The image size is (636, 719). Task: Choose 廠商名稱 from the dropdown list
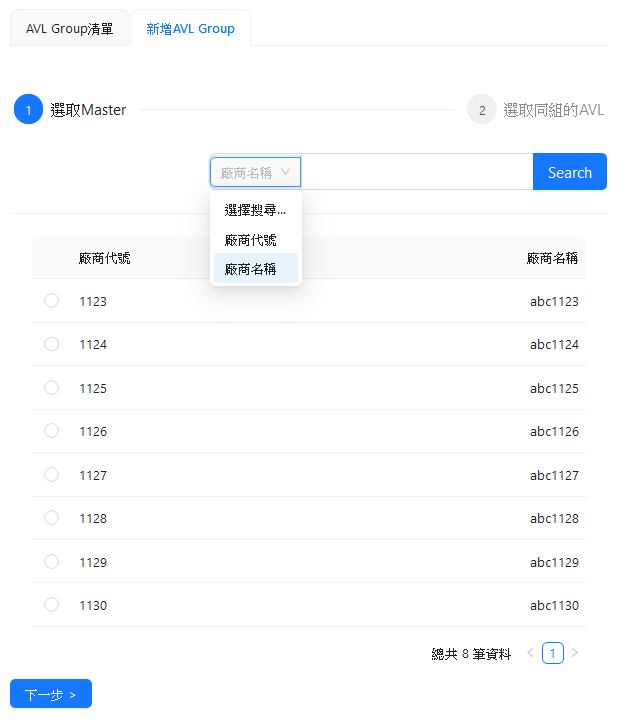pos(251,268)
